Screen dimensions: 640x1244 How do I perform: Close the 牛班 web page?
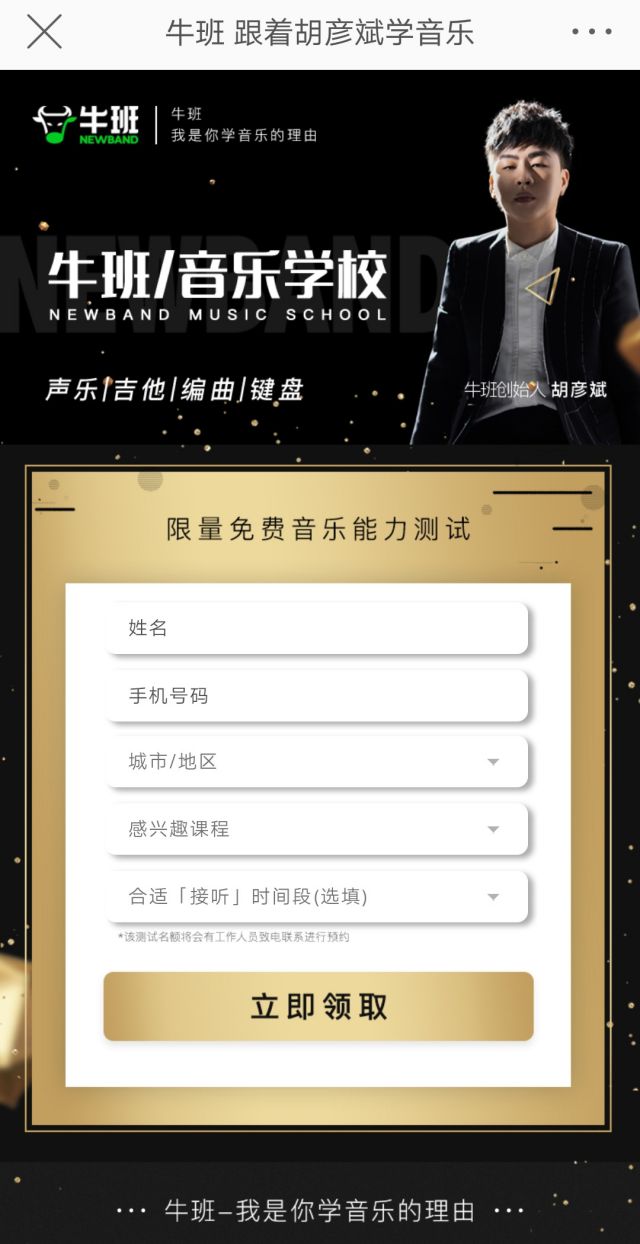pos(44,32)
